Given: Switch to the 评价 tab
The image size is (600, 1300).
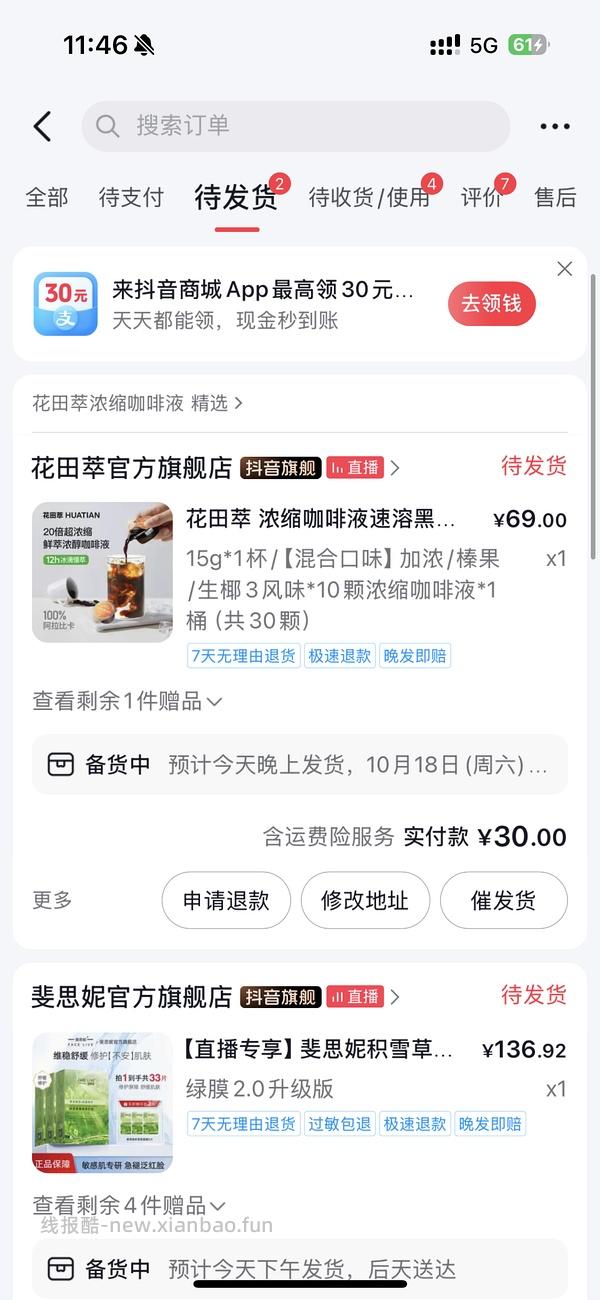Looking at the screenshot, I should pyautogui.click(x=481, y=197).
